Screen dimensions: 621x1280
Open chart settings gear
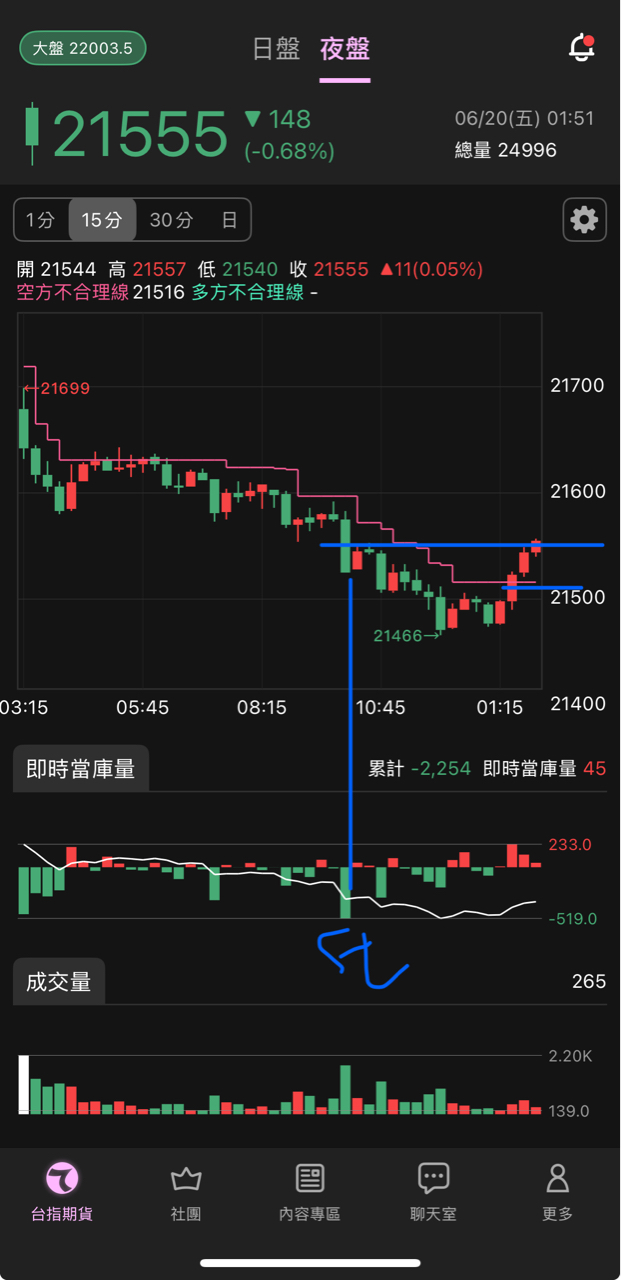click(x=584, y=220)
